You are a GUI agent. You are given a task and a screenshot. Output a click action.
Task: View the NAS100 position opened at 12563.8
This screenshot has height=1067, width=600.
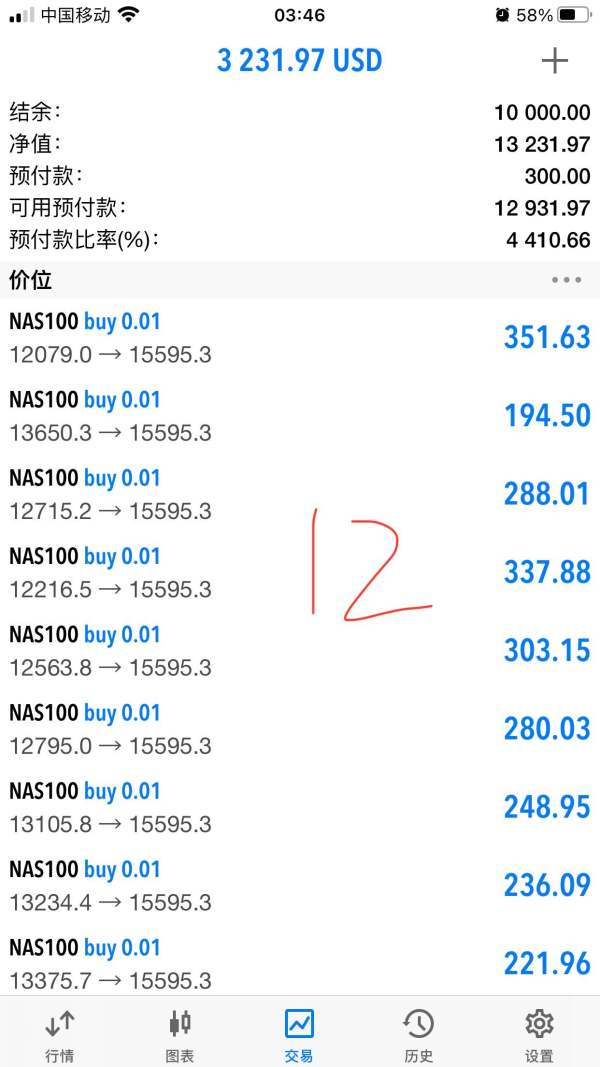(x=300, y=651)
